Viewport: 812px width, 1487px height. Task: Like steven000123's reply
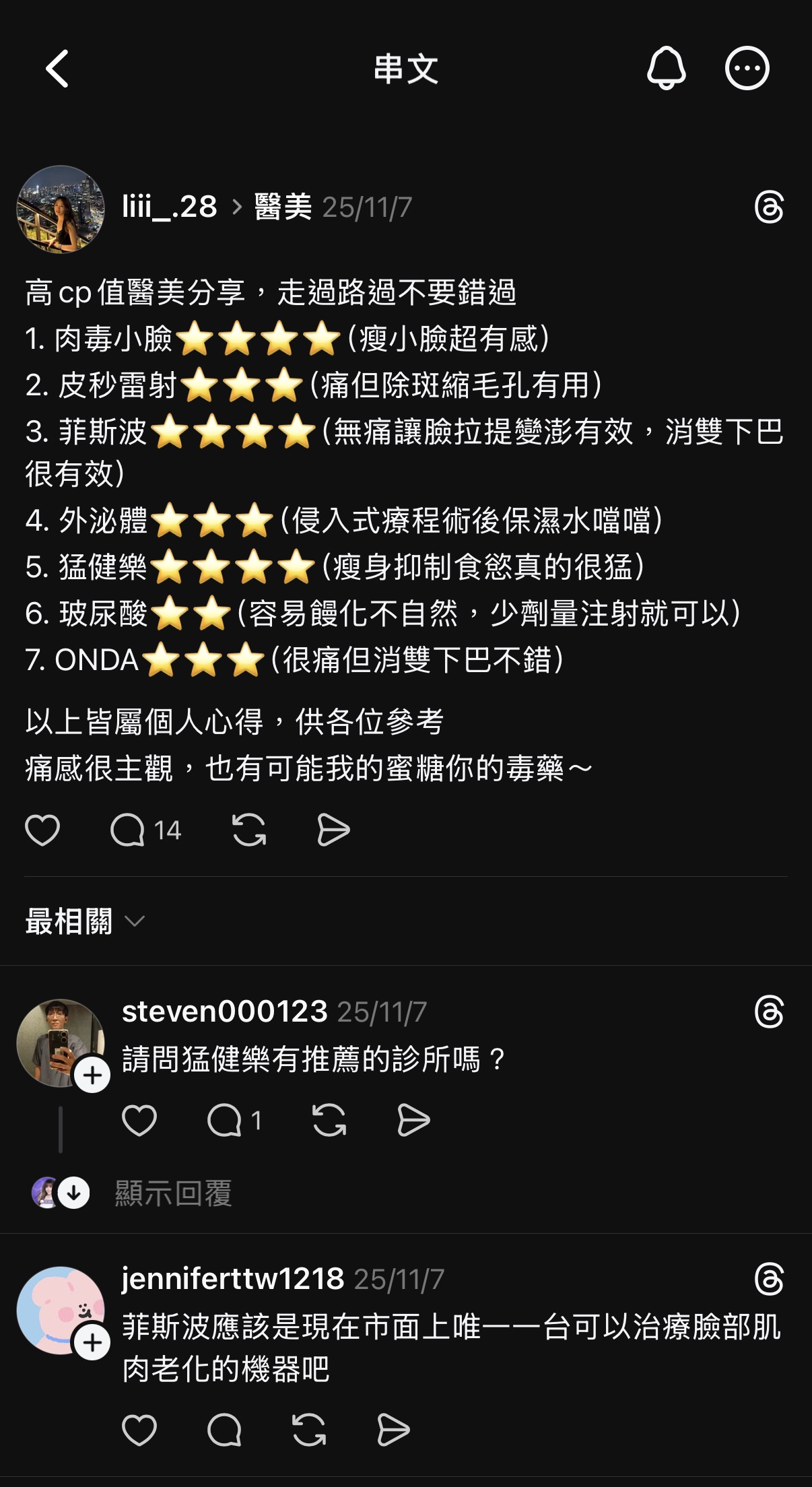[x=139, y=1121]
